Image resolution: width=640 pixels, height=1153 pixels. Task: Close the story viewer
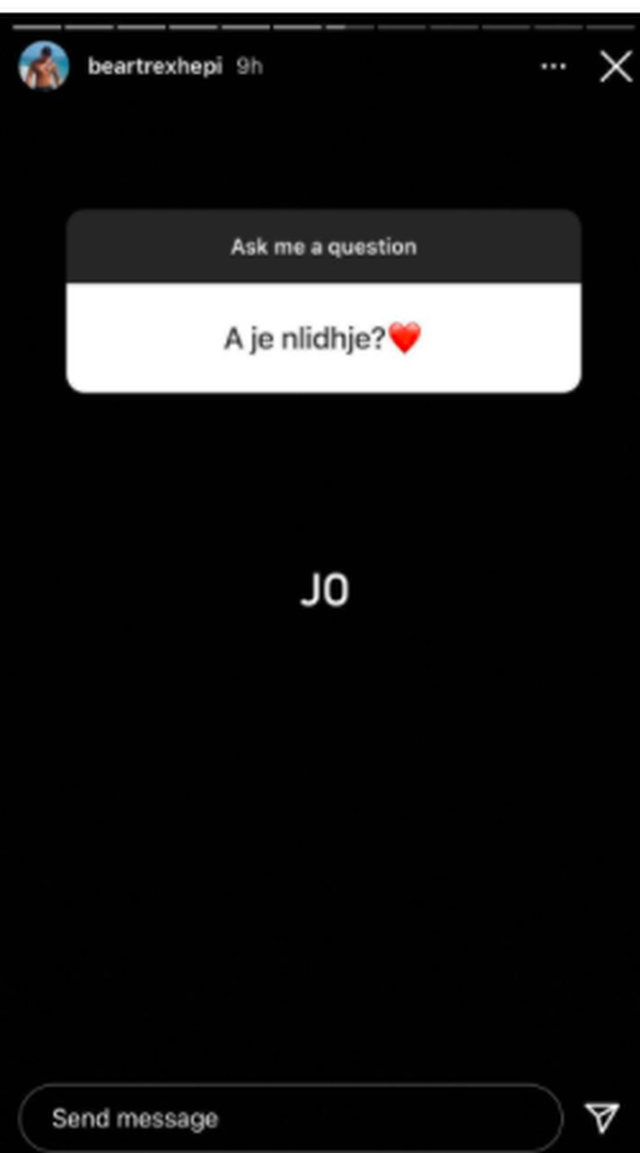coord(616,67)
